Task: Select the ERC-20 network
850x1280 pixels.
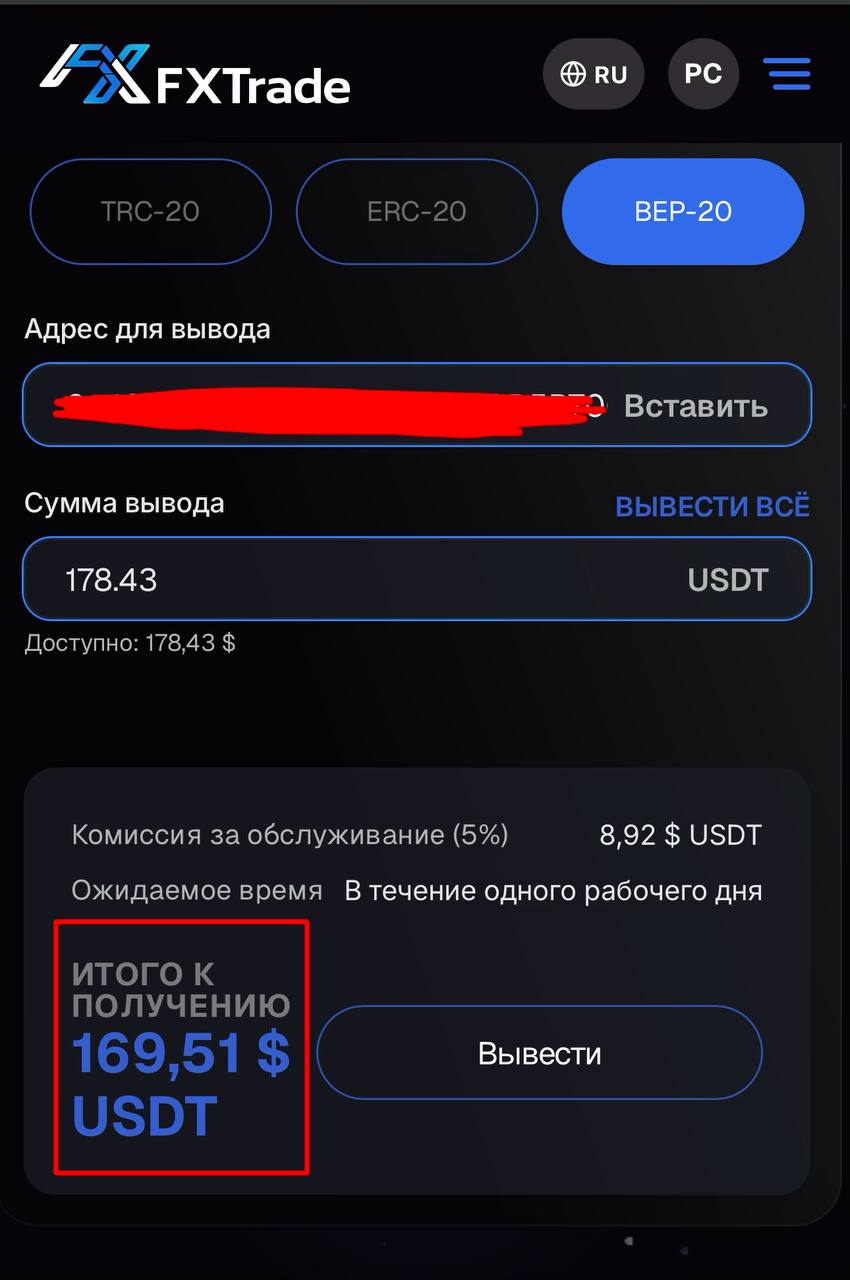Action: (x=416, y=211)
